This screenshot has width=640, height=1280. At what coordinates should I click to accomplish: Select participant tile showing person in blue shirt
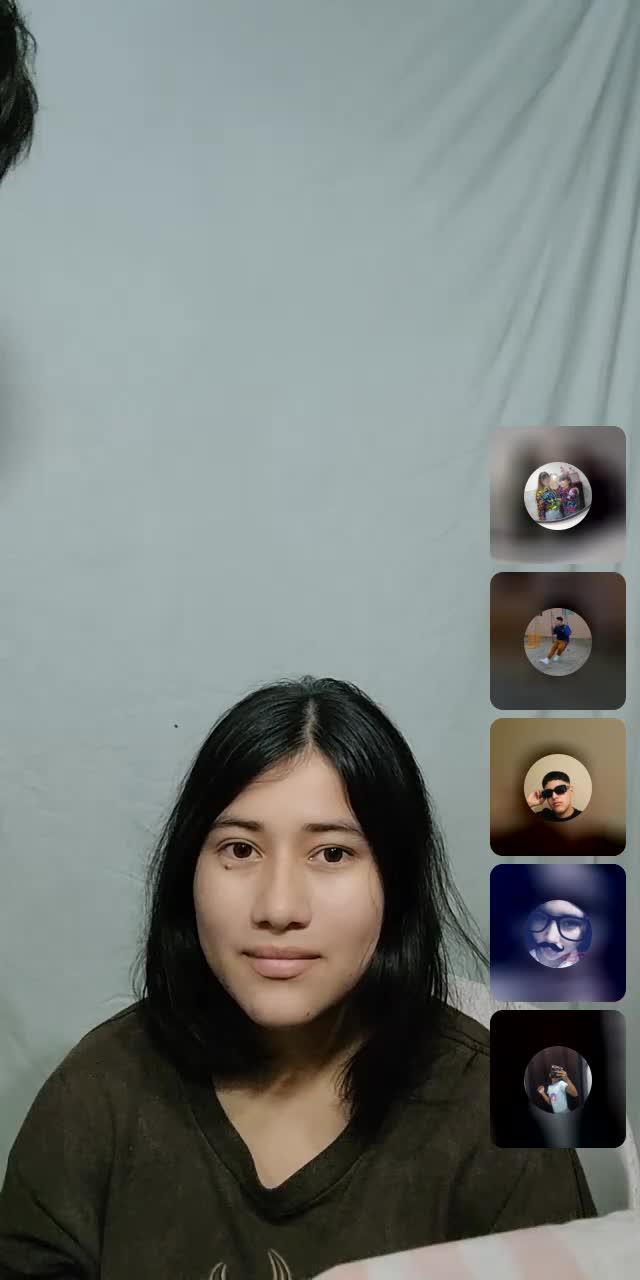(x=557, y=640)
